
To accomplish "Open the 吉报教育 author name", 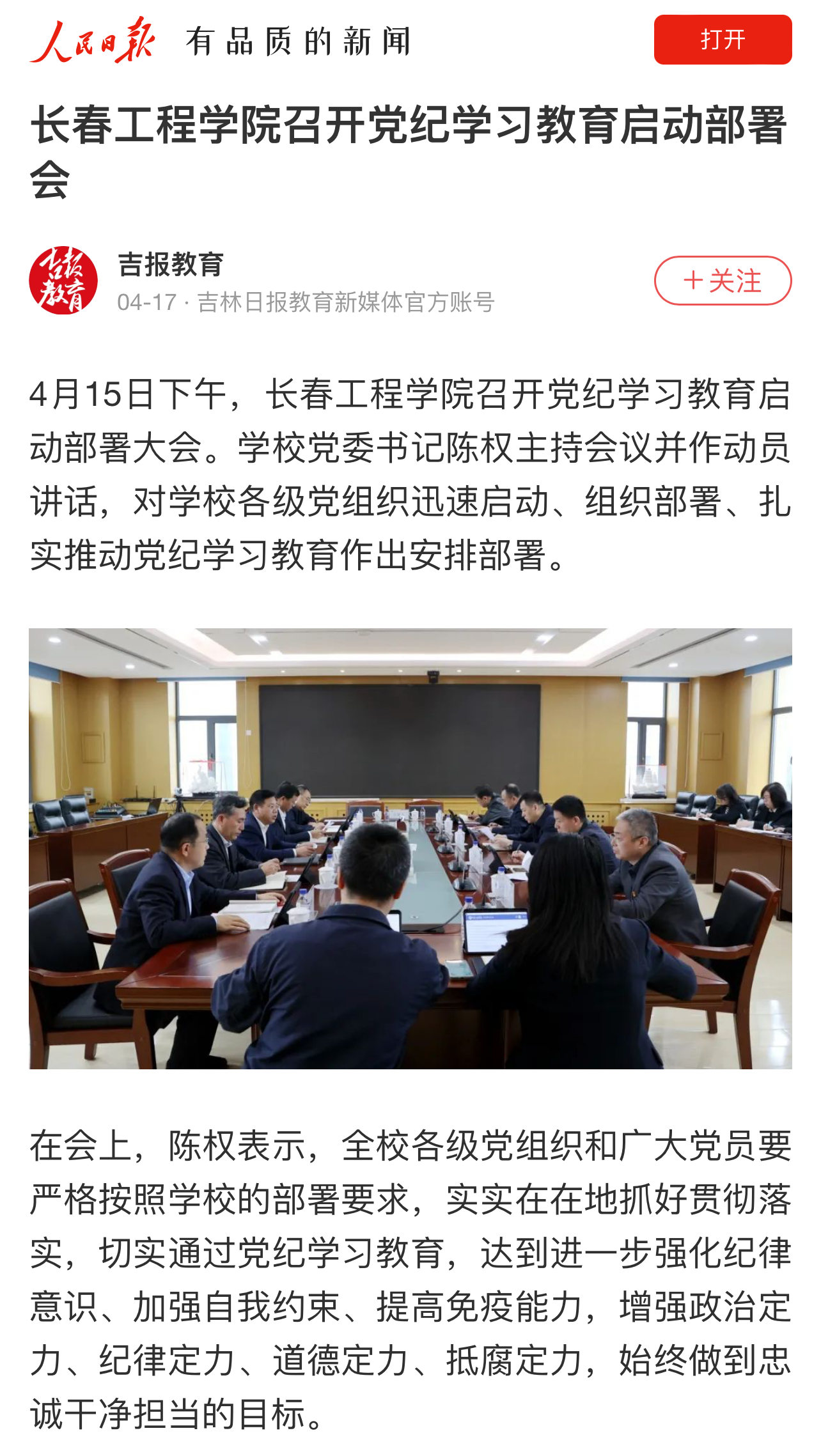I will 171,264.
